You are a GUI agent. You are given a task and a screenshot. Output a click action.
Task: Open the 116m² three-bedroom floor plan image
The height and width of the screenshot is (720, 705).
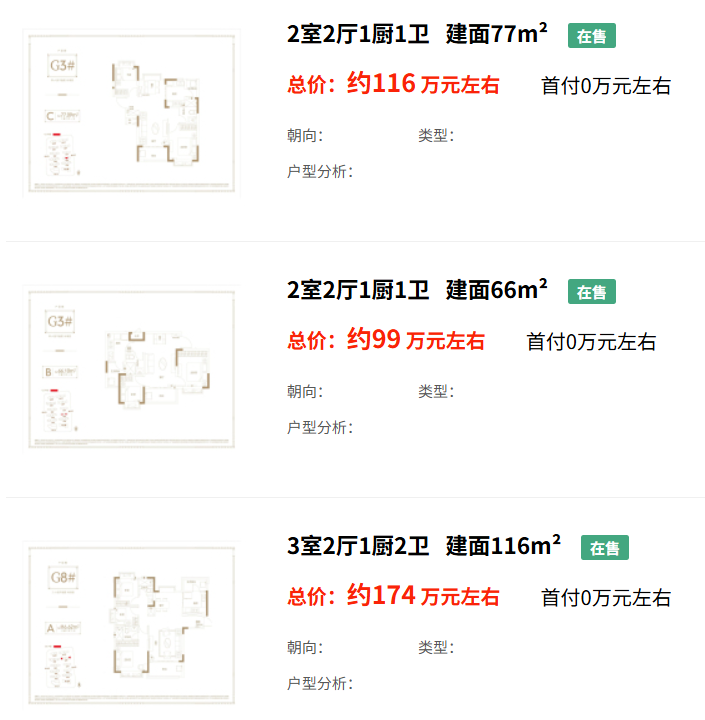131,624
